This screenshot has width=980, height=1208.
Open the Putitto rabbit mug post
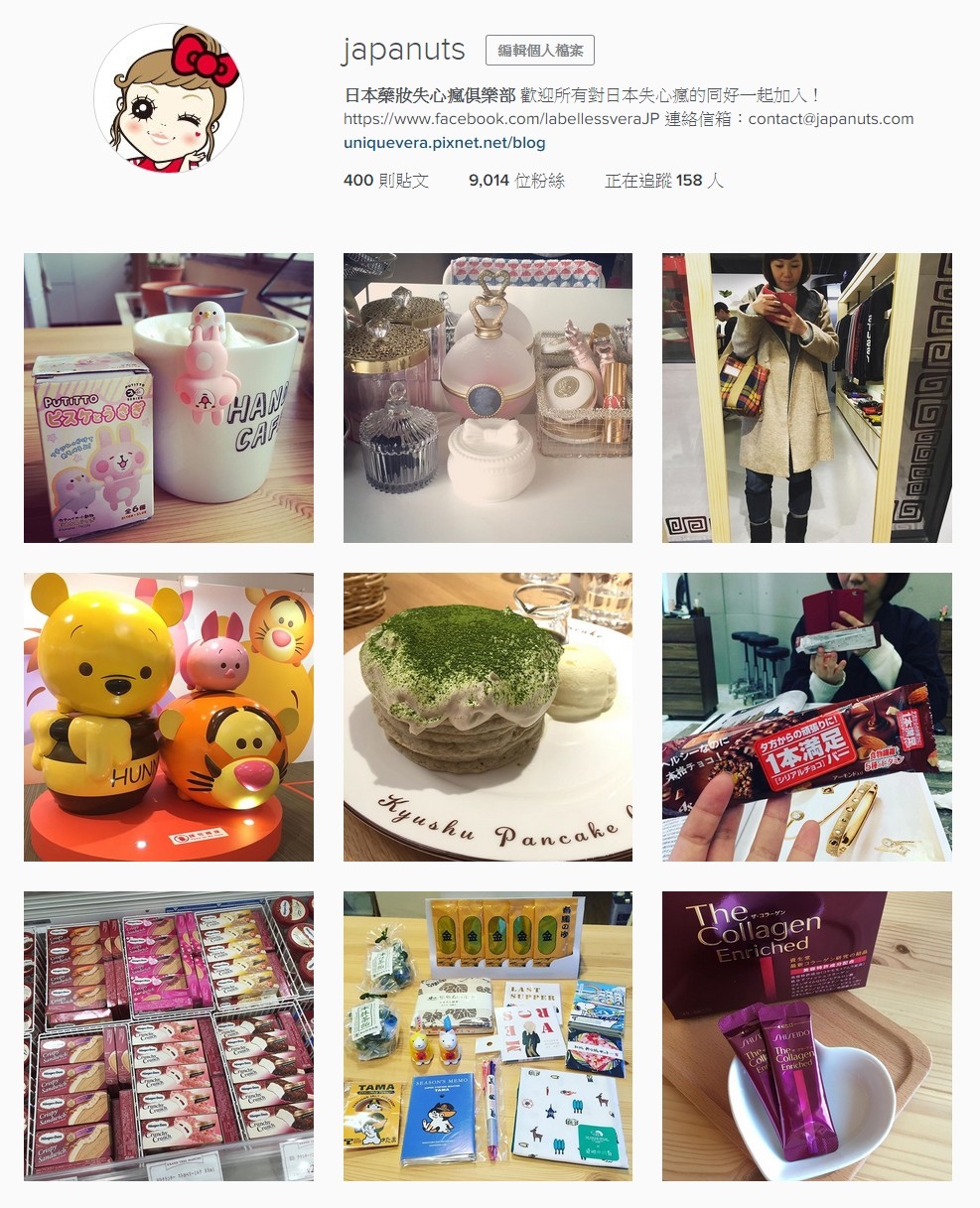[169, 398]
